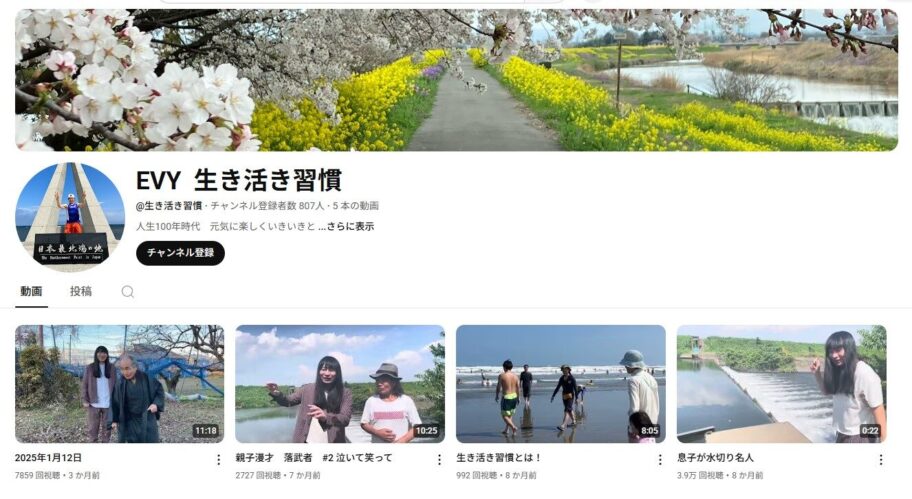Play the 2025年1月12日 video
This screenshot has height=499, width=912.
(x=119, y=383)
